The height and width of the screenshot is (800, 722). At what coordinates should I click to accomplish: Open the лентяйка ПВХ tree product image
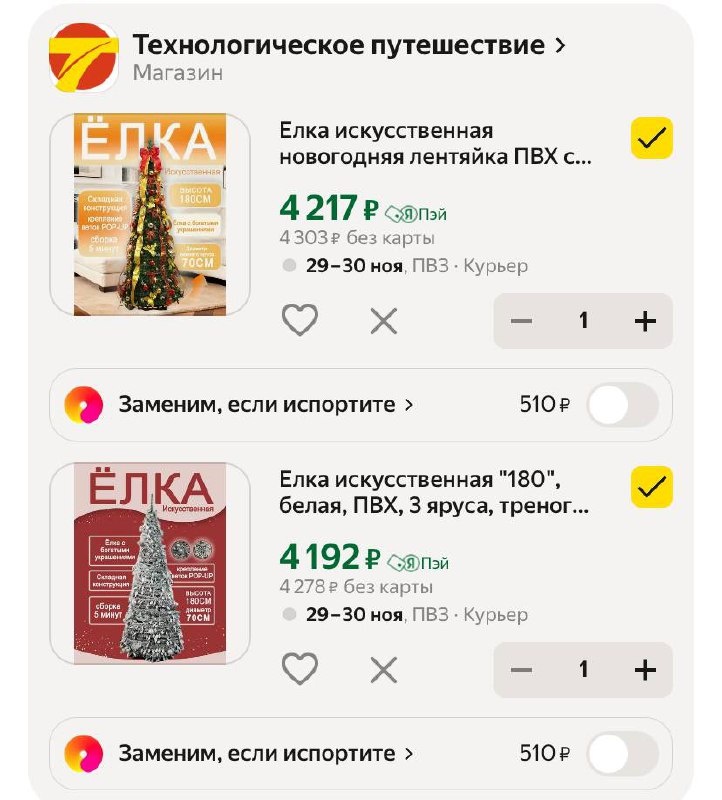click(x=150, y=215)
